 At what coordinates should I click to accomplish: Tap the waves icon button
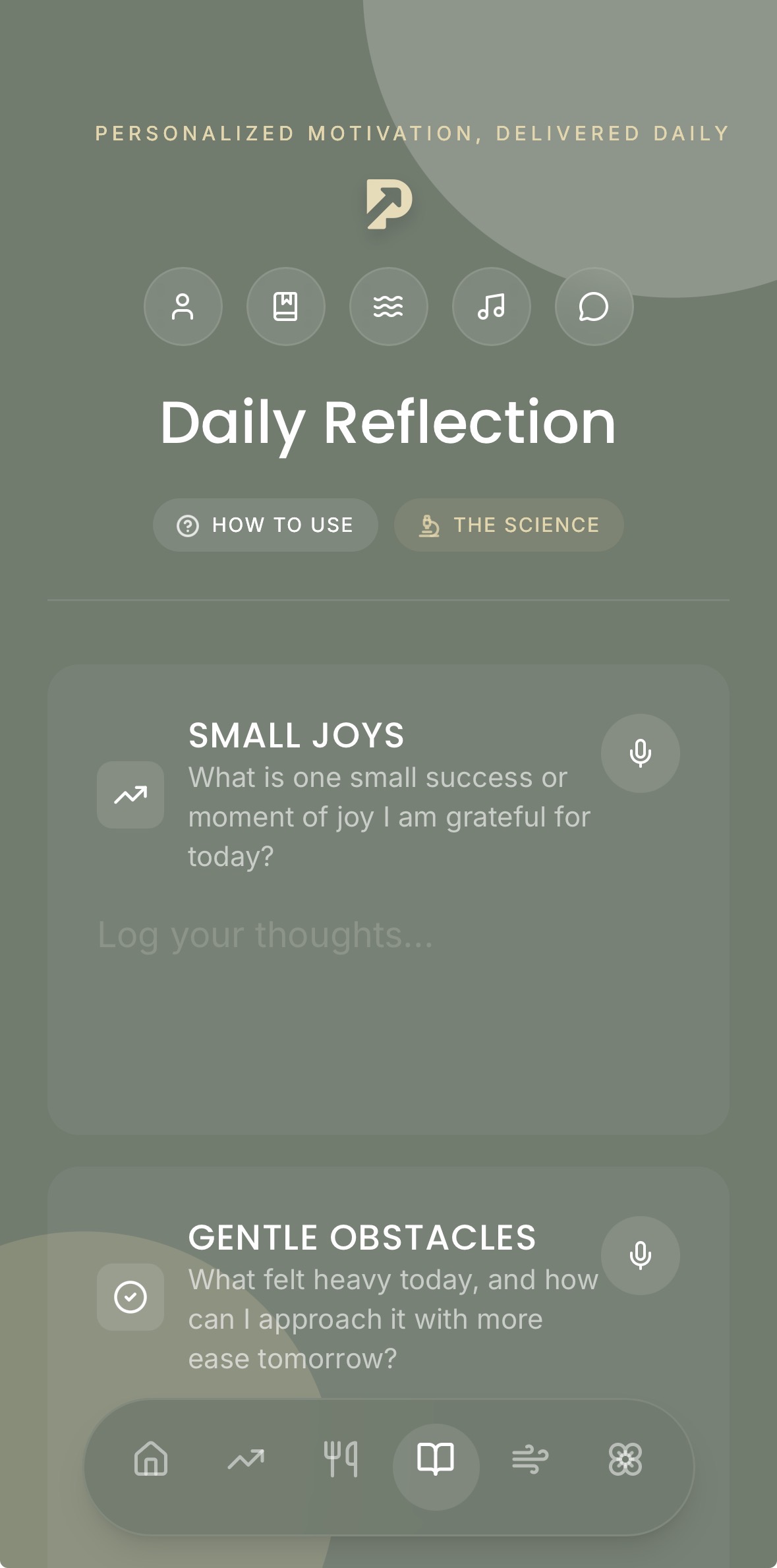click(388, 306)
